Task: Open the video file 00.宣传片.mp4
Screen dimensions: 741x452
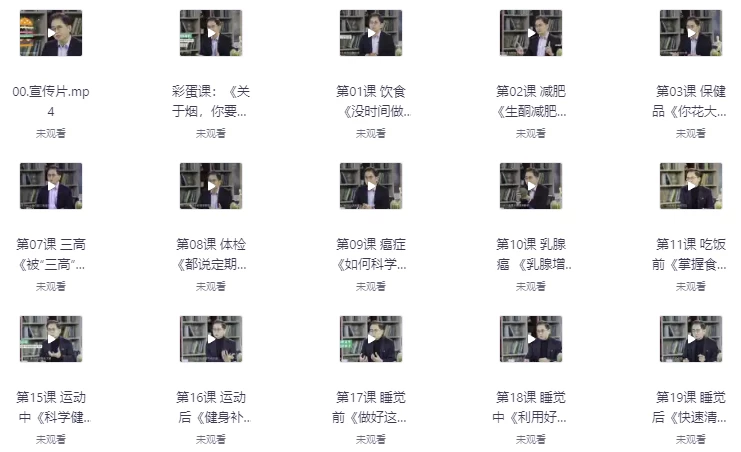Action: click(51, 33)
